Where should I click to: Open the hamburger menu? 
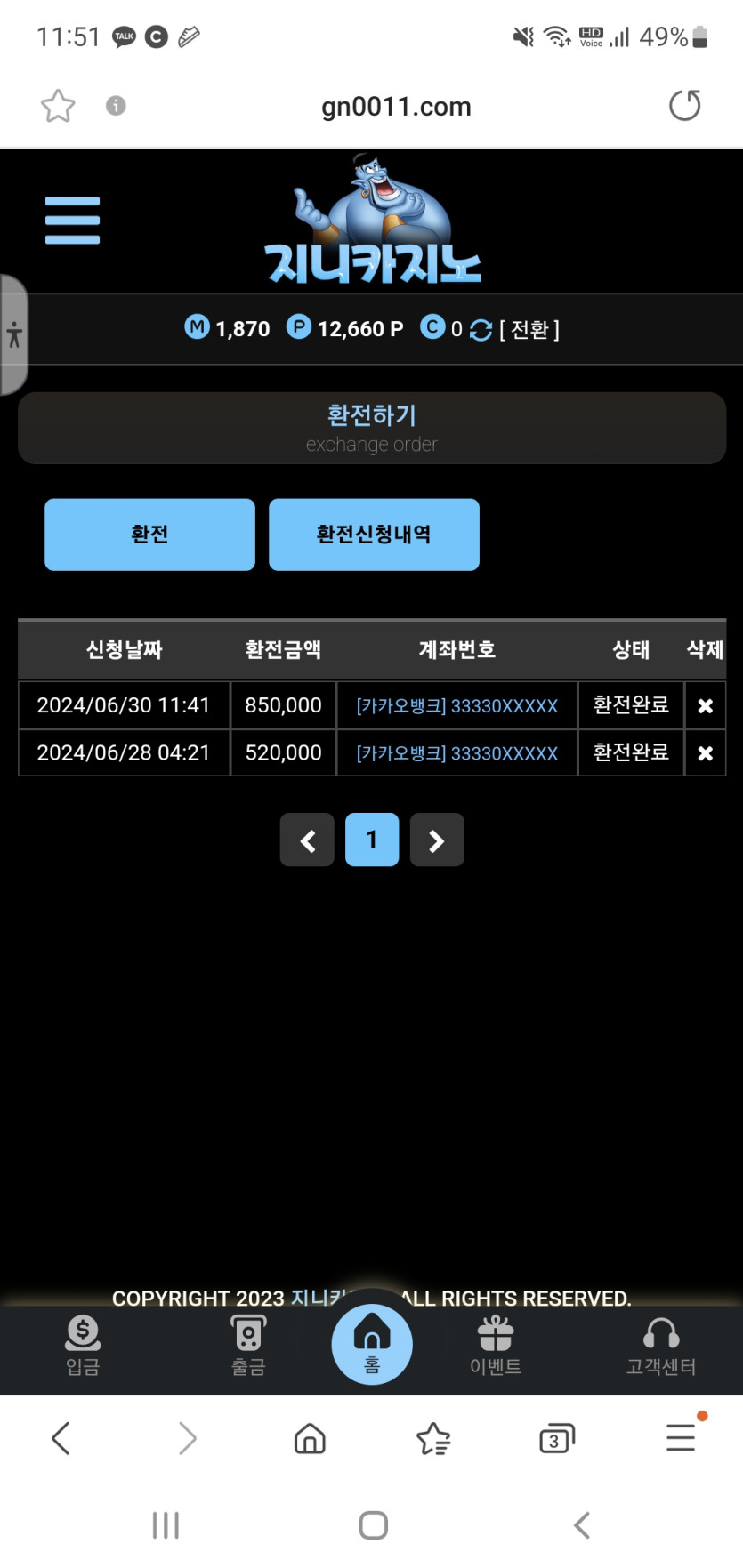[x=72, y=220]
